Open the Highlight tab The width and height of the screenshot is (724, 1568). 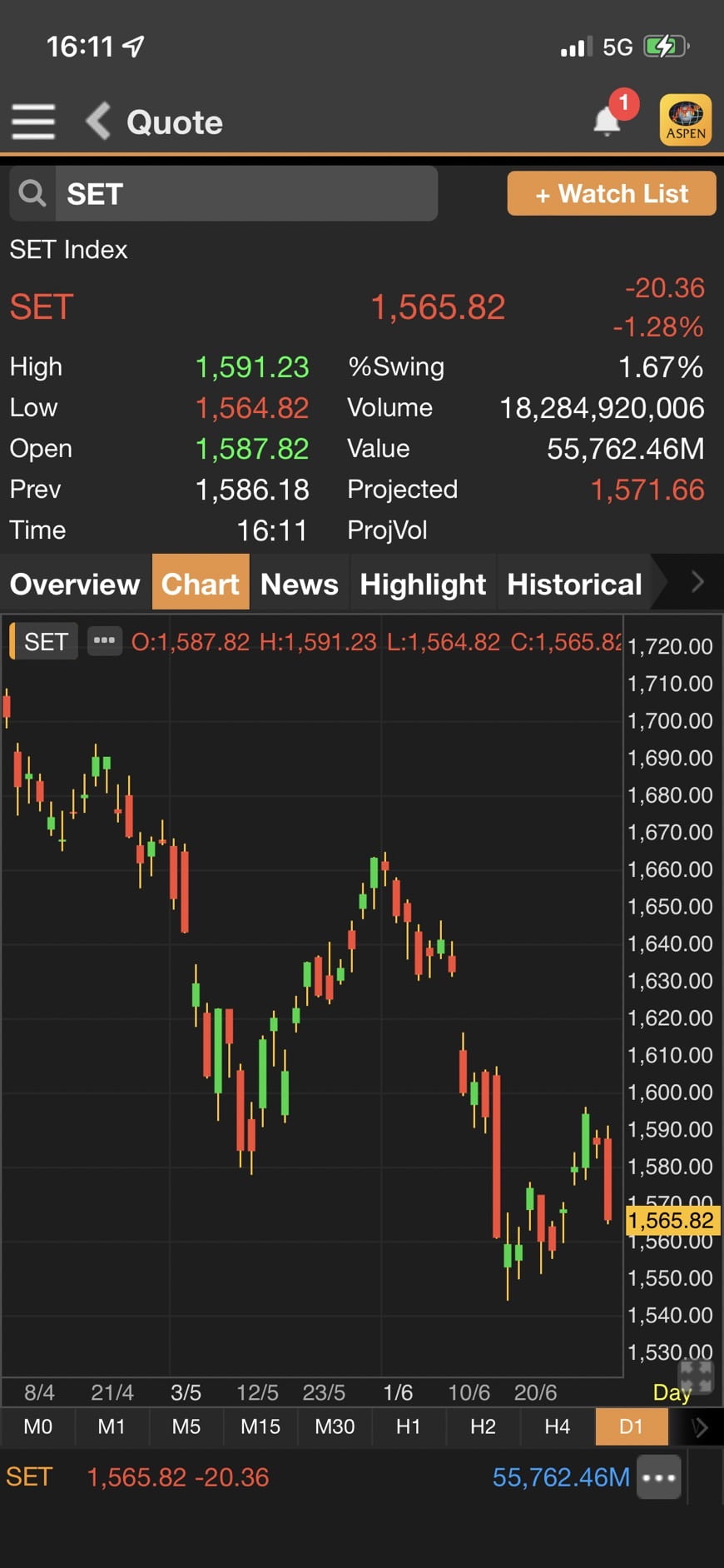pos(423,584)
